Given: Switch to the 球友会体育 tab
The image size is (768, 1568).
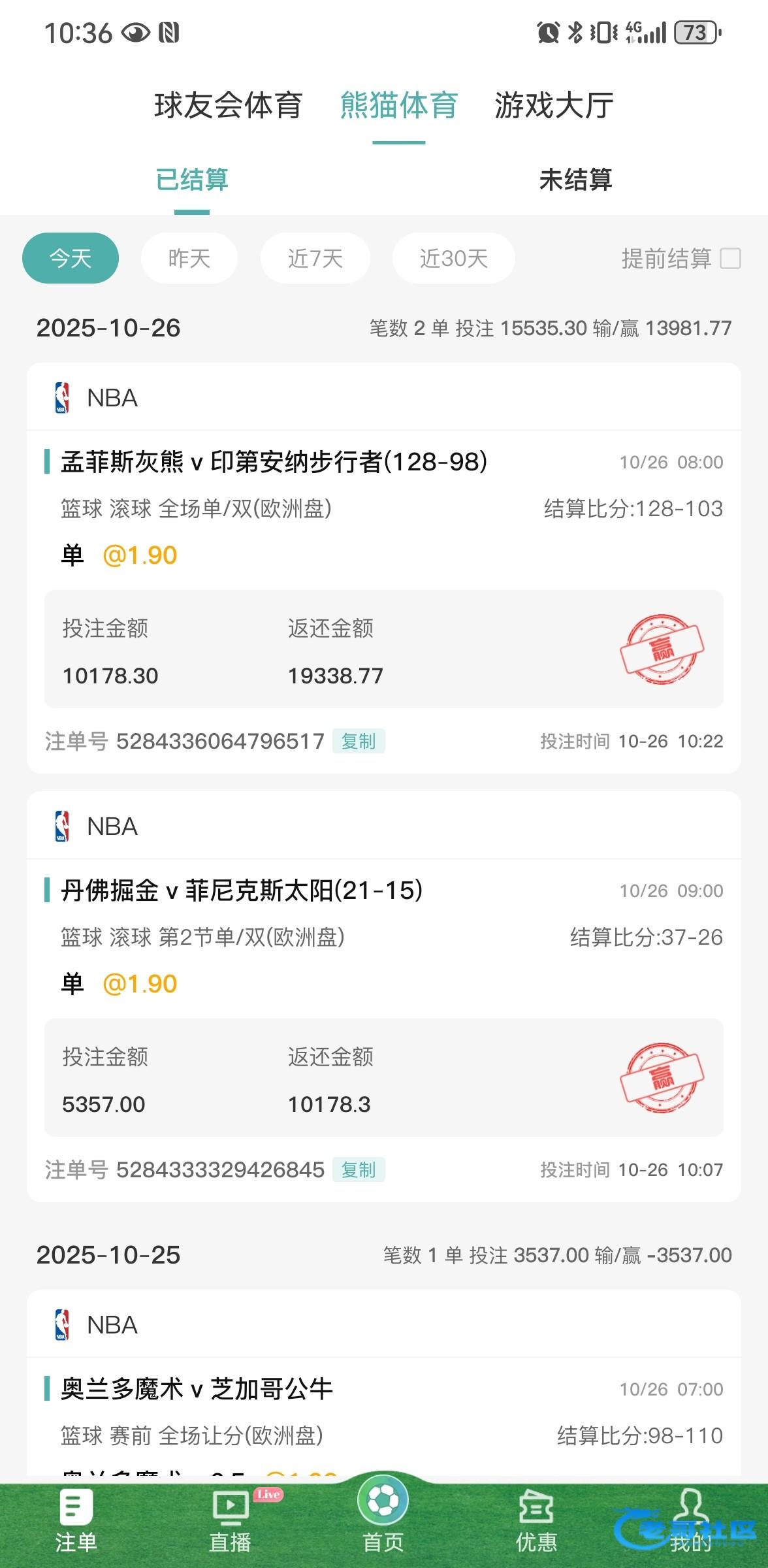Looking at the screenshot, I should point(228,106).
